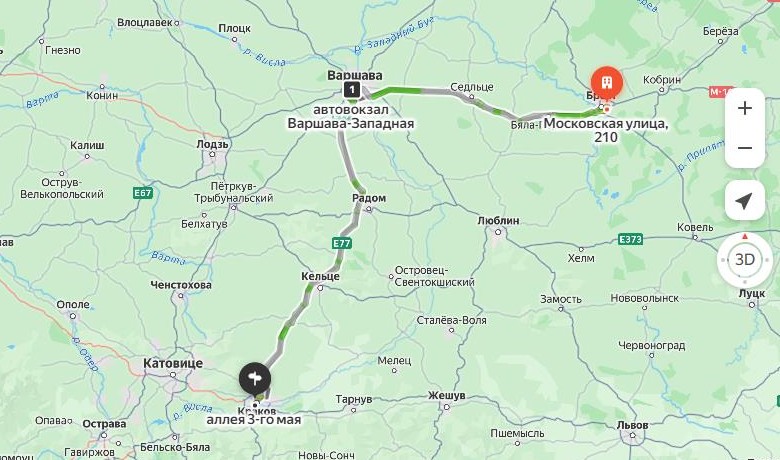Toggle the 3D map view
Viewport: 780px width, 460px height.
point(745,260)
